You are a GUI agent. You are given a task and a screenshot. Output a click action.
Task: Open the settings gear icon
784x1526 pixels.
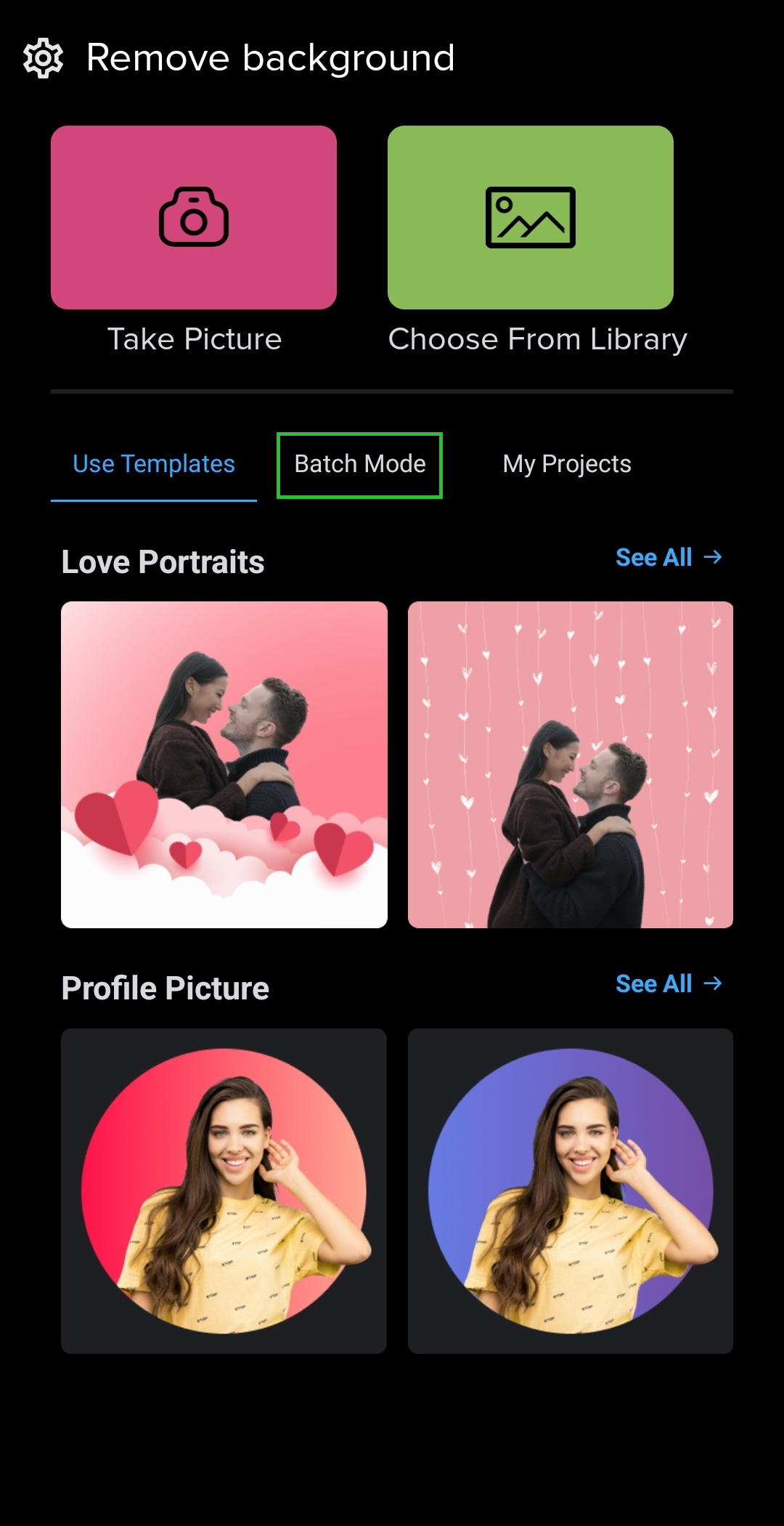coord(44,58)
